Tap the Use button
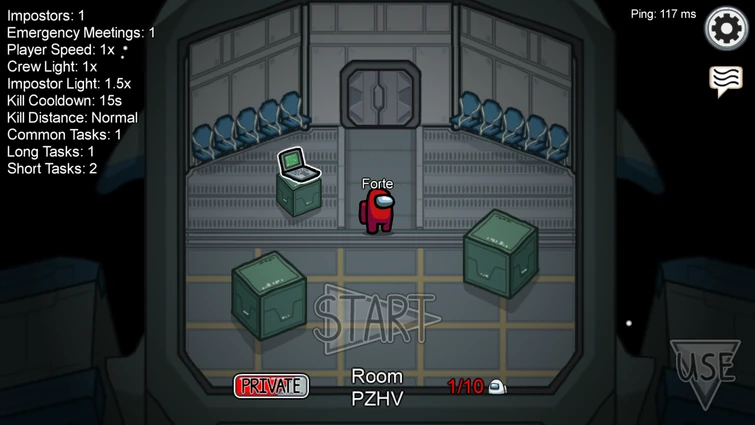Viewport: 755px width, 425px height. (706, 369)
